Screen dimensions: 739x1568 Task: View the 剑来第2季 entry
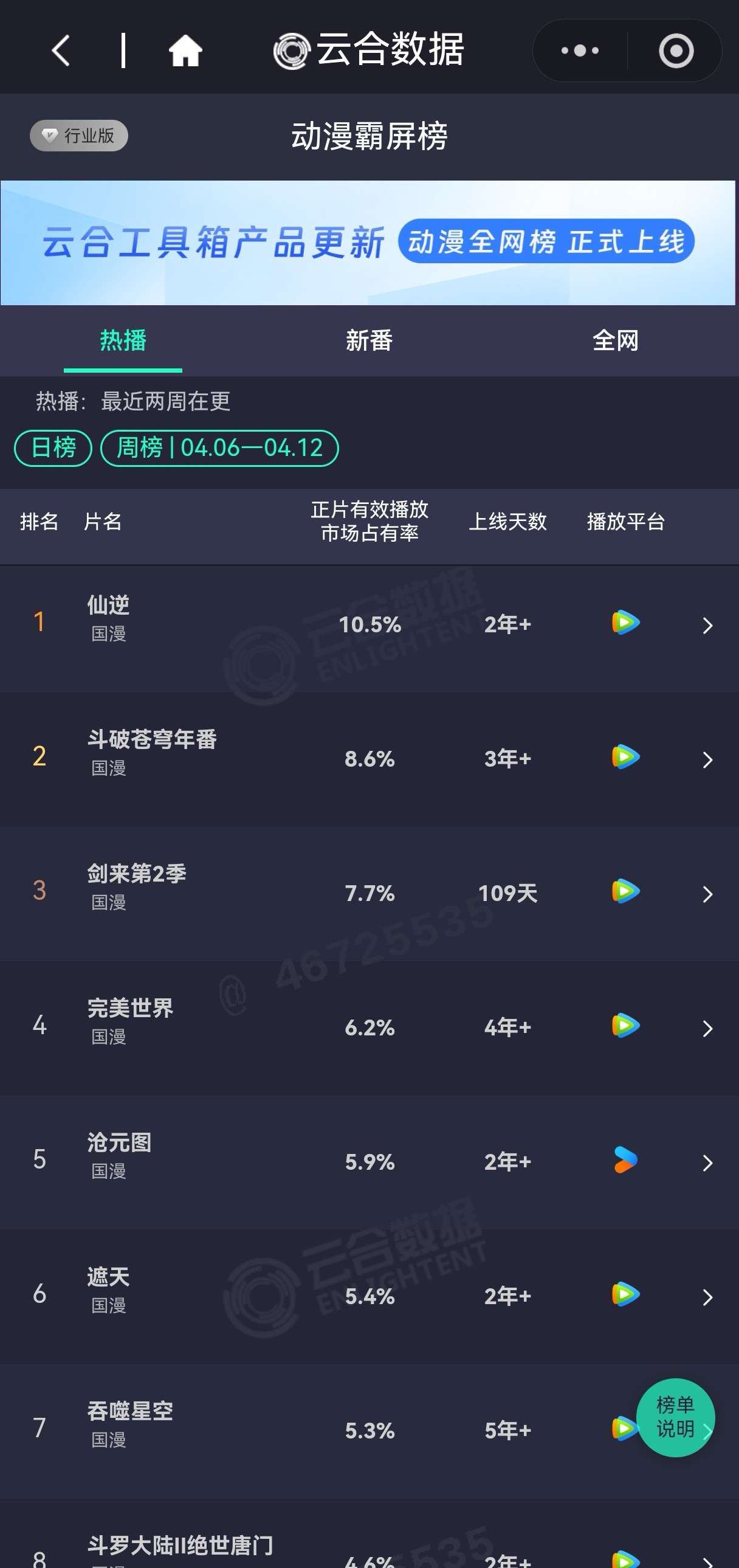[369, 894]
